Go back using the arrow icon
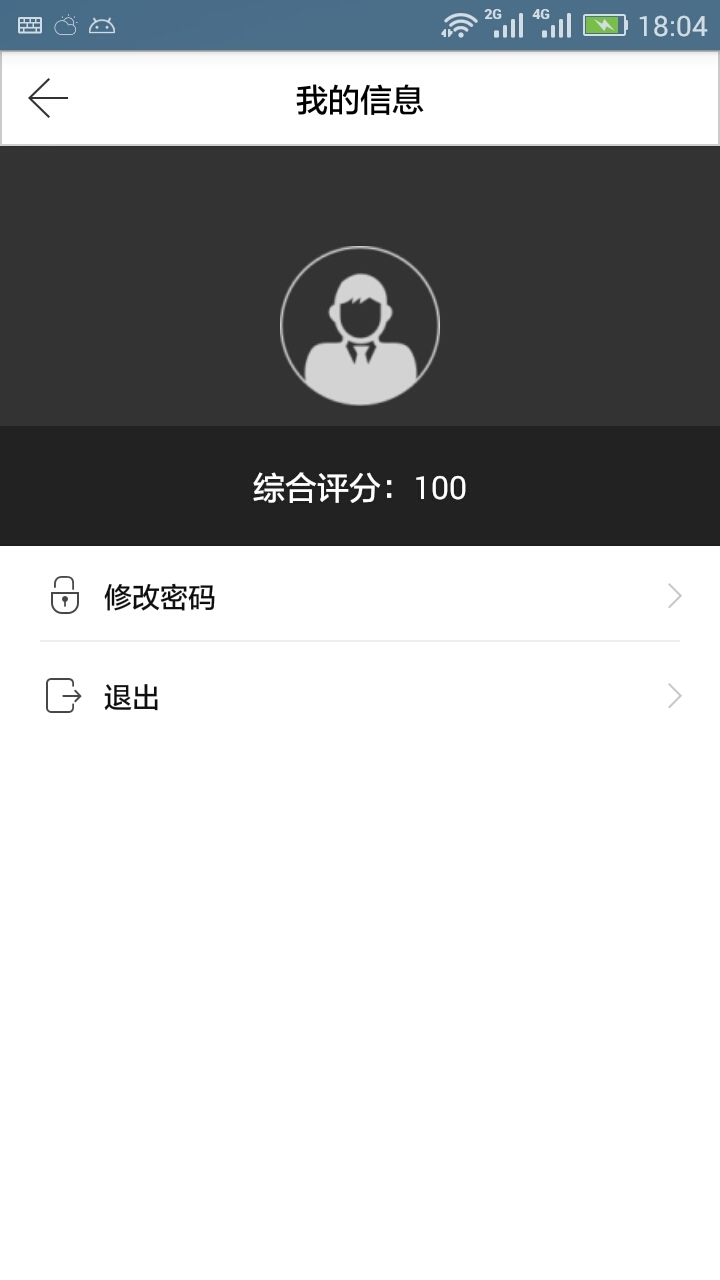Viewport: 720px width, 1280px height. 48,98
